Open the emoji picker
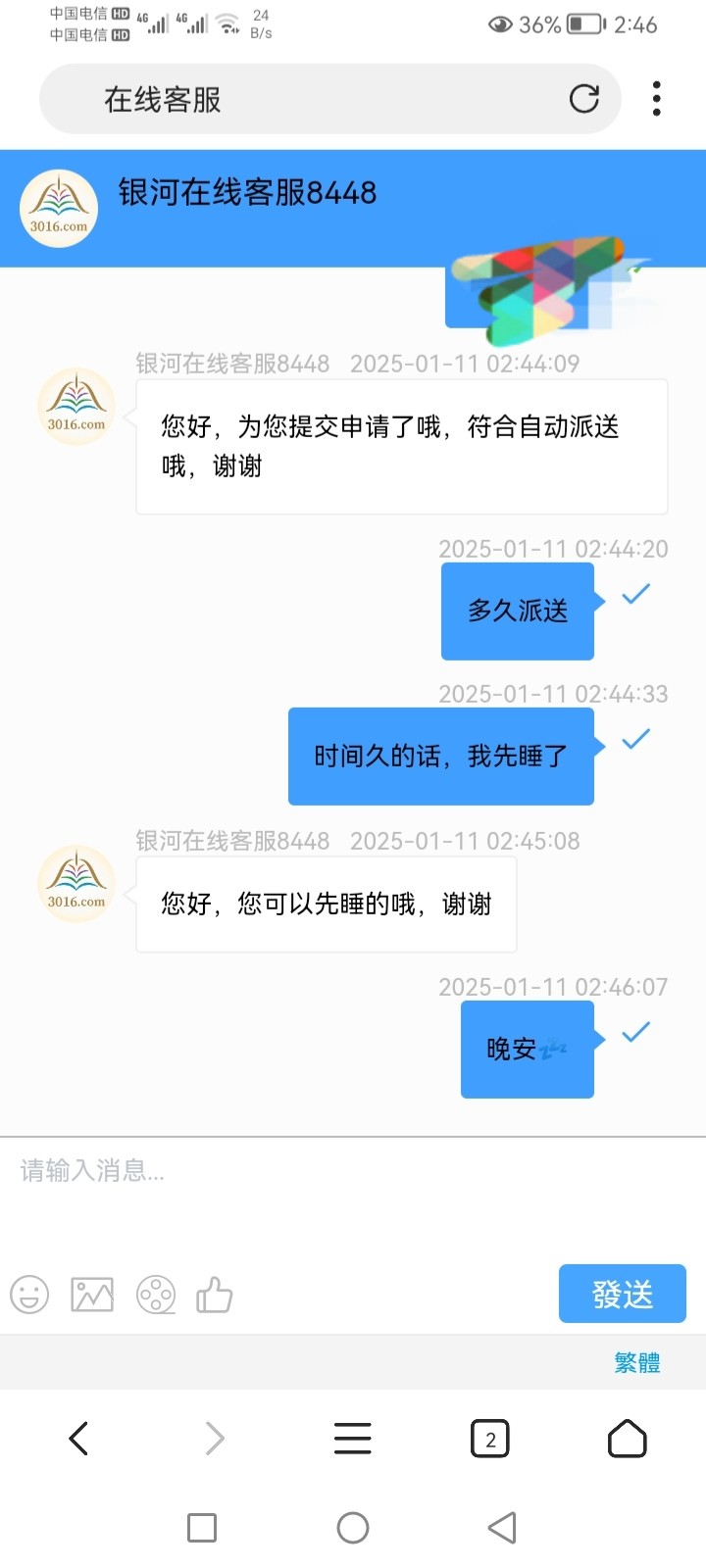The width and height of the screenshot is (706, 1568). tap(29, 1295)
